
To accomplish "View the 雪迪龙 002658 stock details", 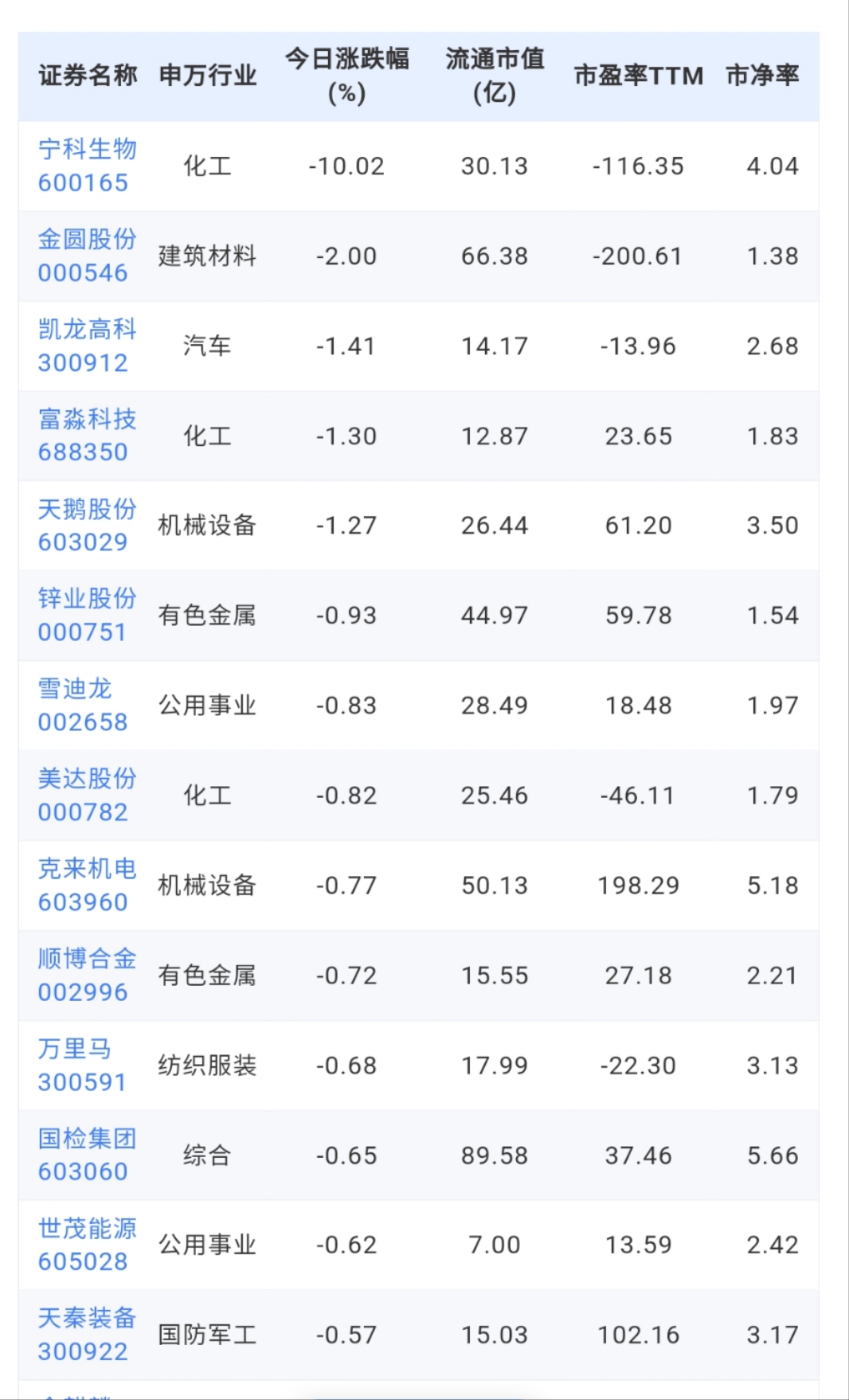I will pos(82,706).
